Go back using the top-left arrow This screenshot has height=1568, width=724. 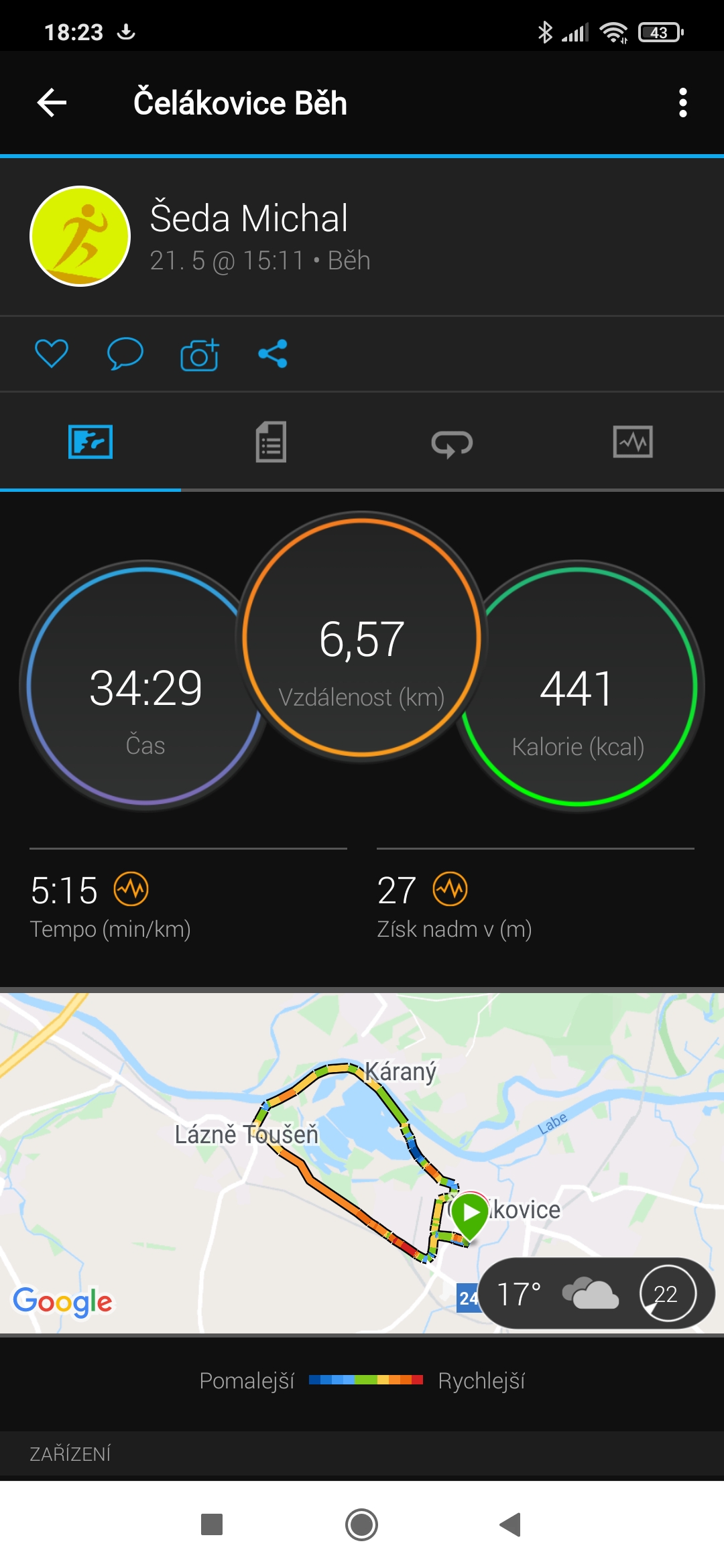52,103
